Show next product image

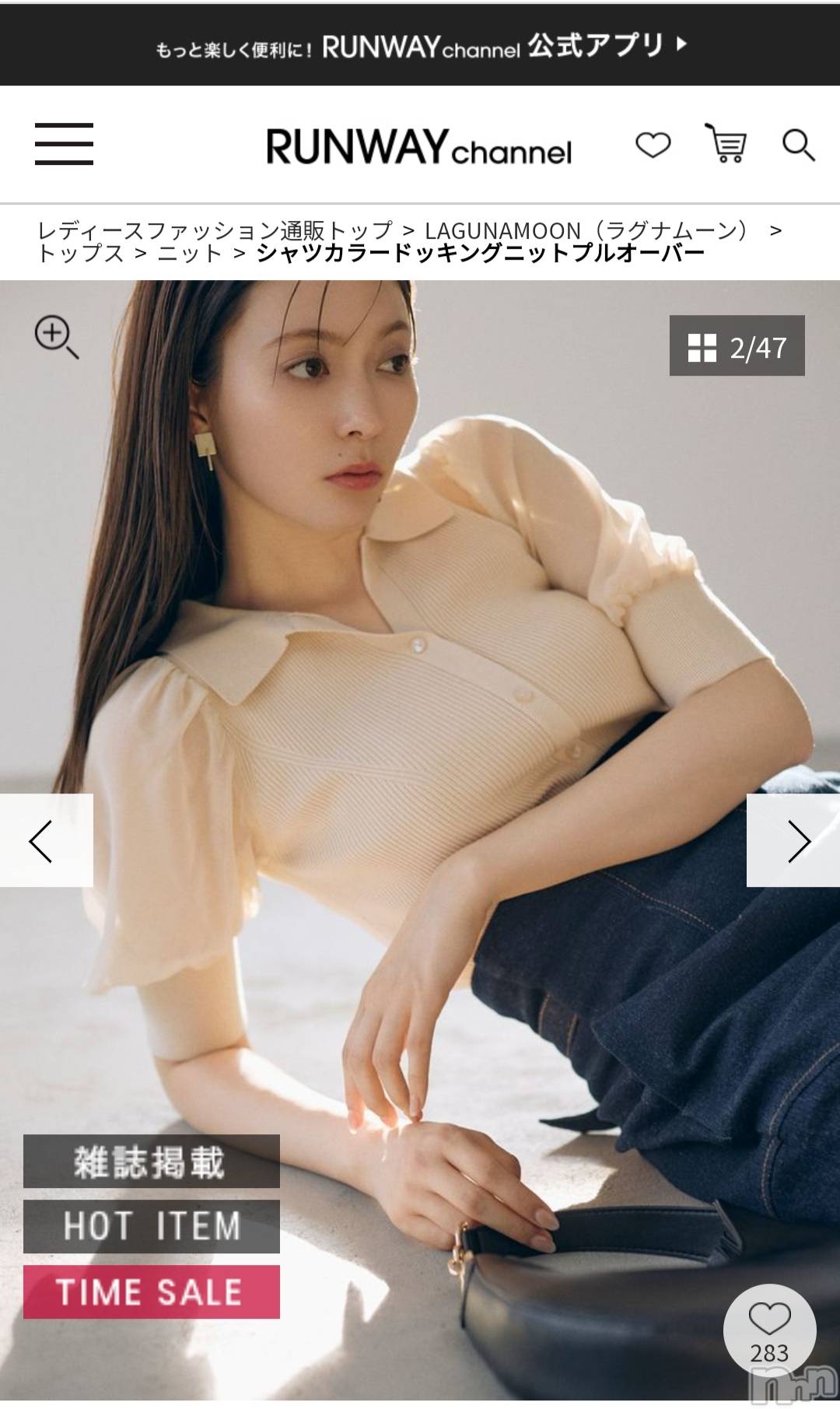pyautogui.click(x=794, y=840)
